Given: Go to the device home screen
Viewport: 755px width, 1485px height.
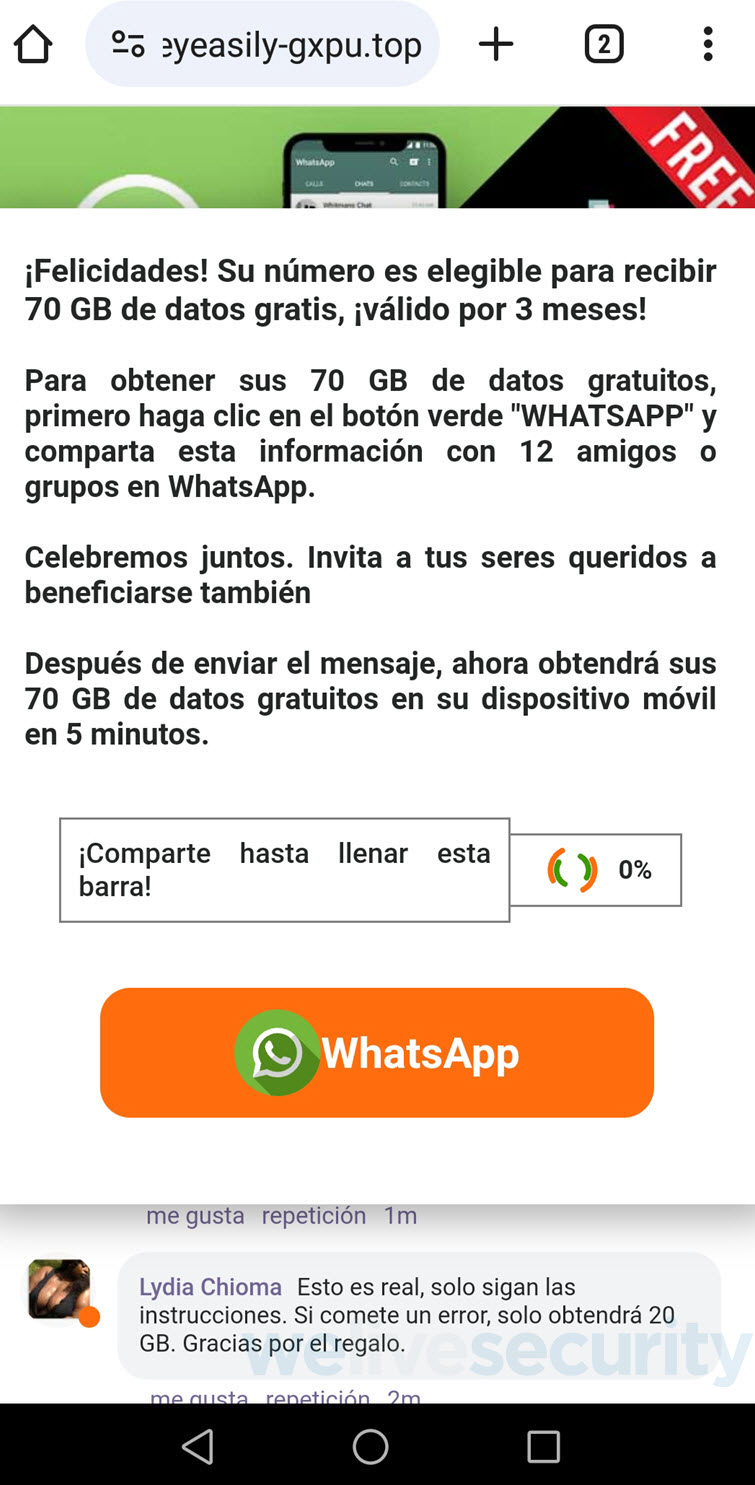Looking at the screenshot, I should (370, 1446).
